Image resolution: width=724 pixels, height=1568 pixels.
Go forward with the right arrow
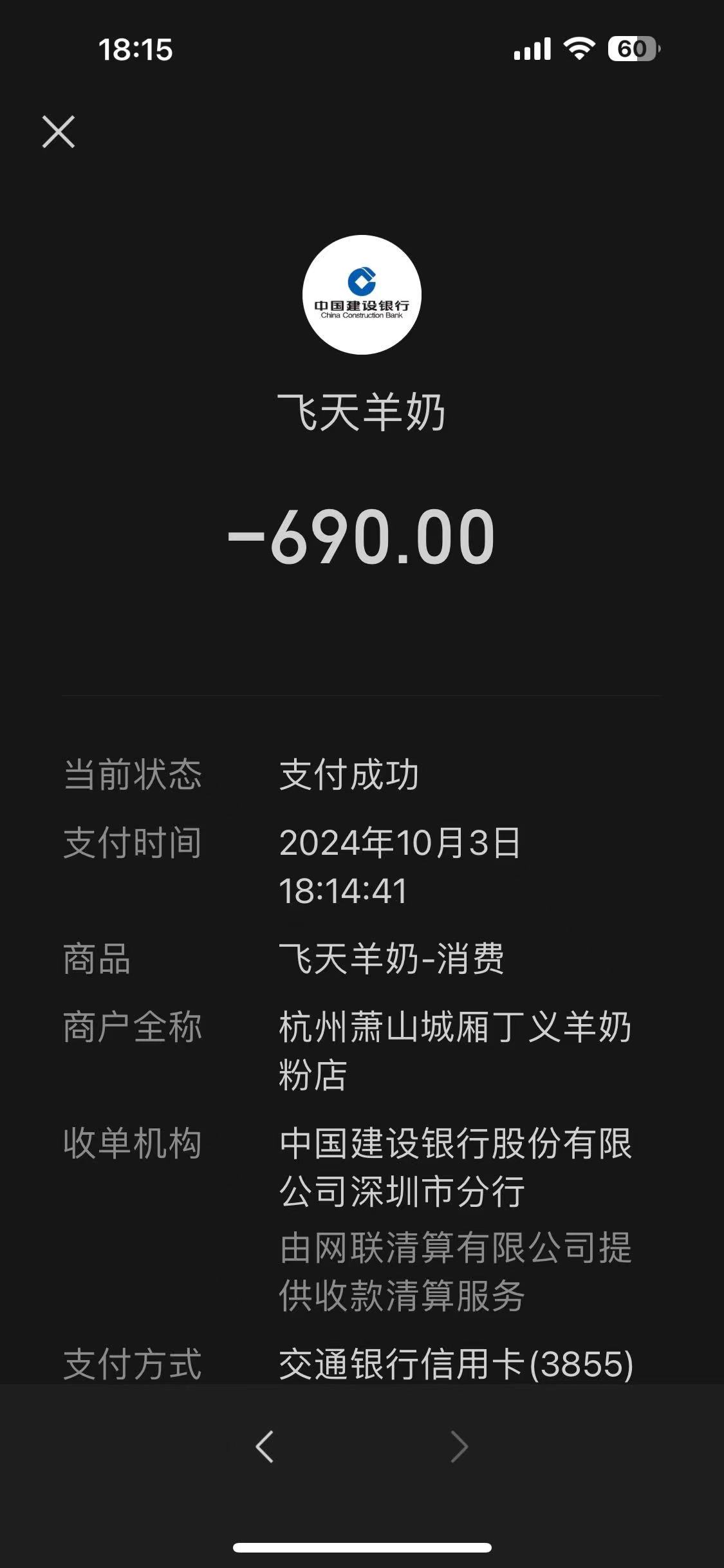tap(459, 1447)
